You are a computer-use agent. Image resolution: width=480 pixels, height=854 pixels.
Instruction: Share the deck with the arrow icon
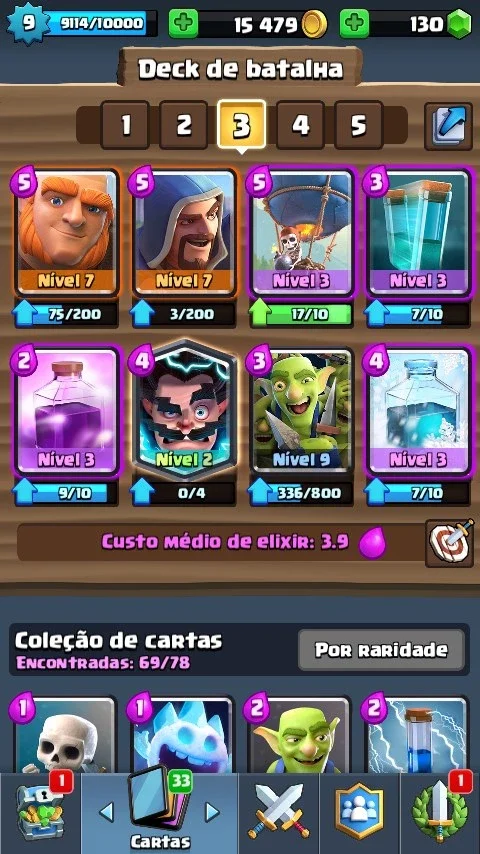click(448, 126)
